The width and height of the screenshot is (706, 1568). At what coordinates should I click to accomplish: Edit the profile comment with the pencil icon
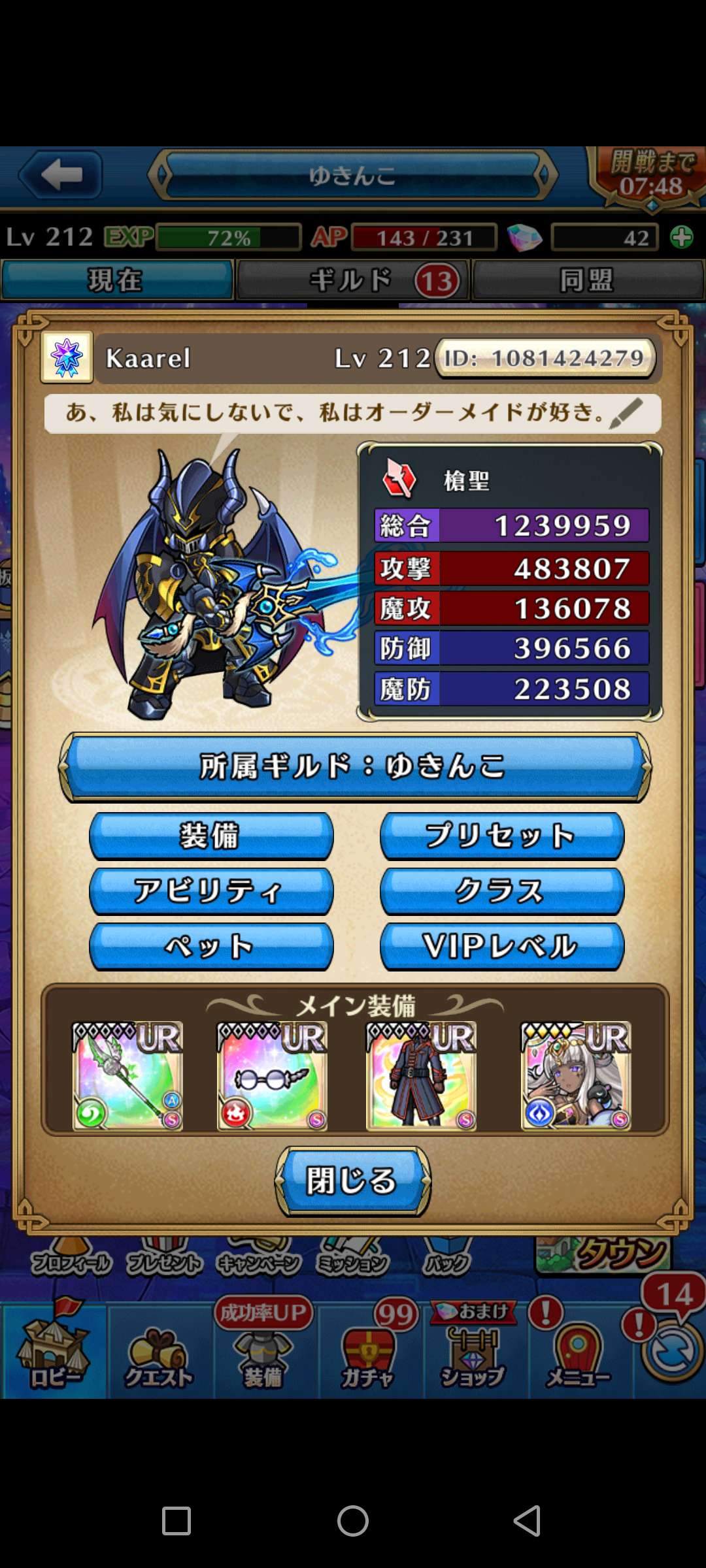tap(626, 413)
